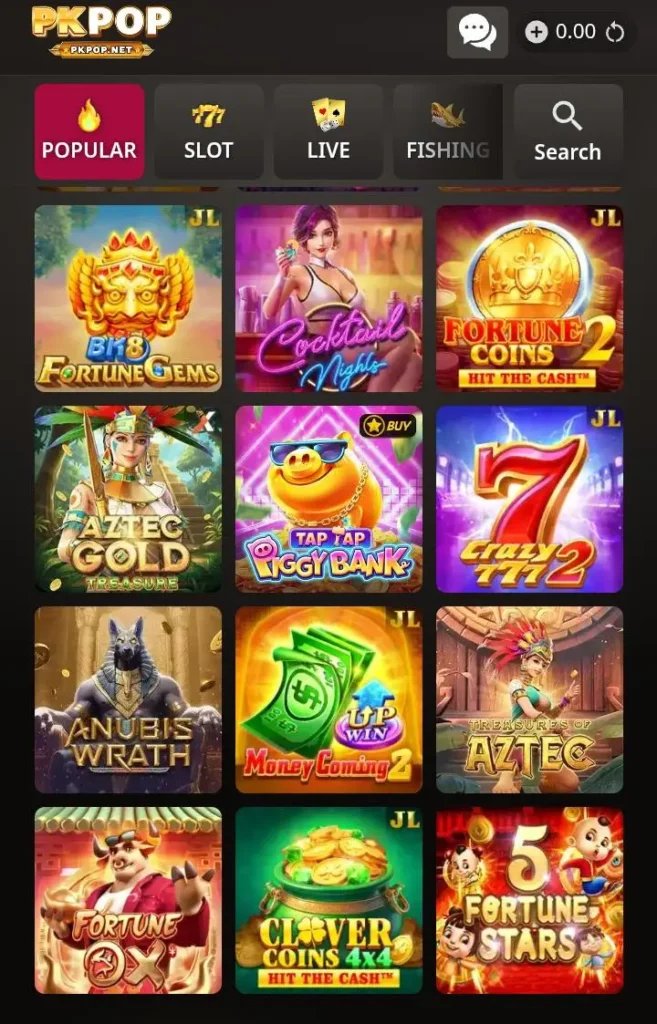This screenshot has height=1024, width=657.
Task: Open Aztec Gold Treasure game
Action: coord(128,499)
